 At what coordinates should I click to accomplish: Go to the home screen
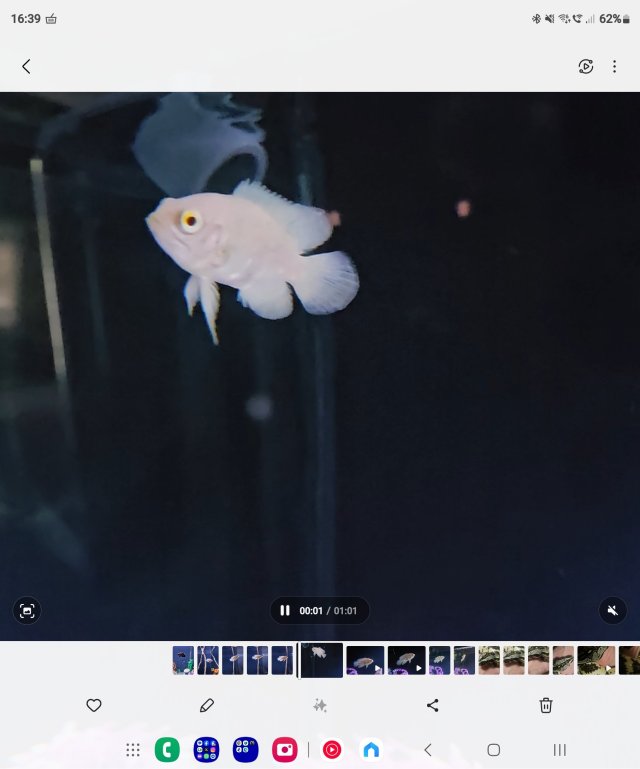[493, 750]
